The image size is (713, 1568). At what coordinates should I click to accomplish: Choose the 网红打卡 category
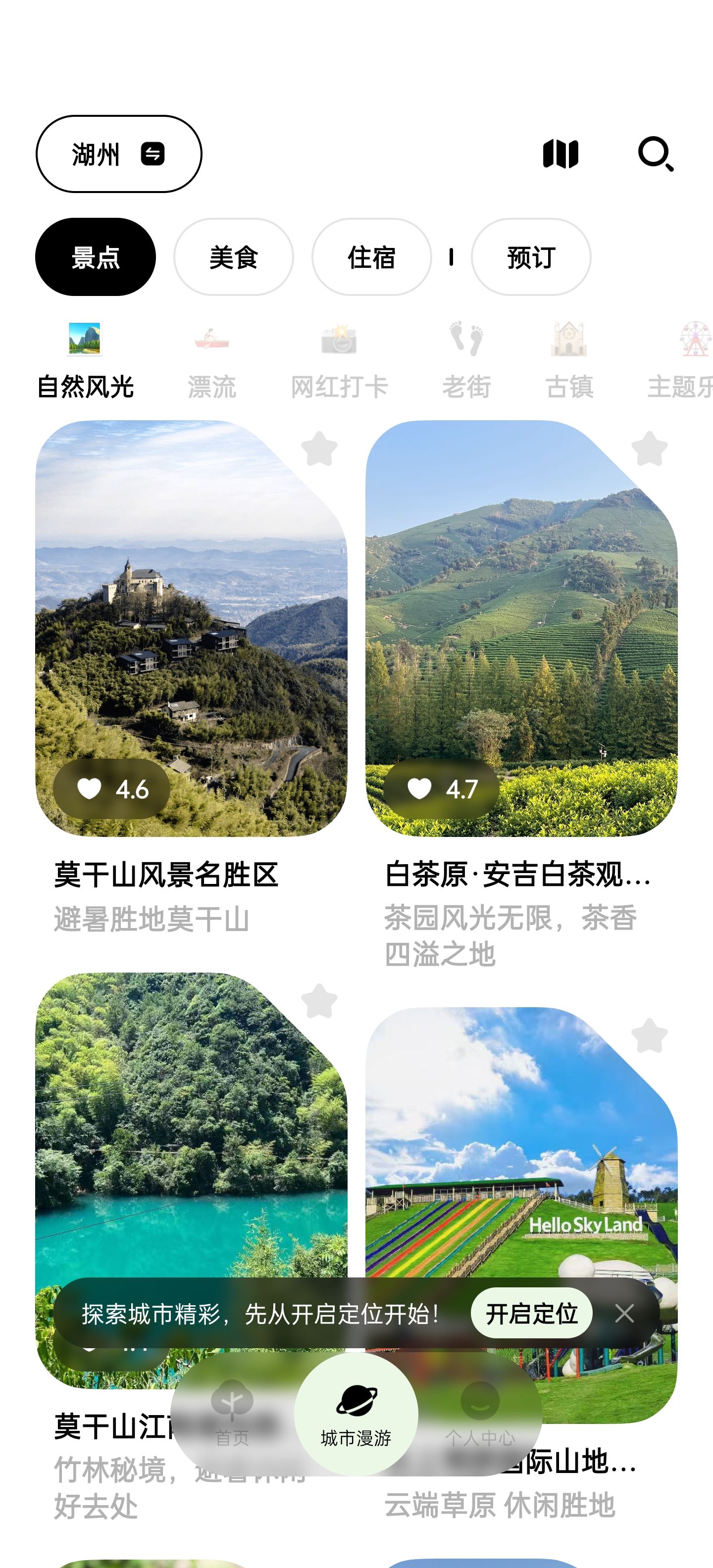tap(339, 360)
